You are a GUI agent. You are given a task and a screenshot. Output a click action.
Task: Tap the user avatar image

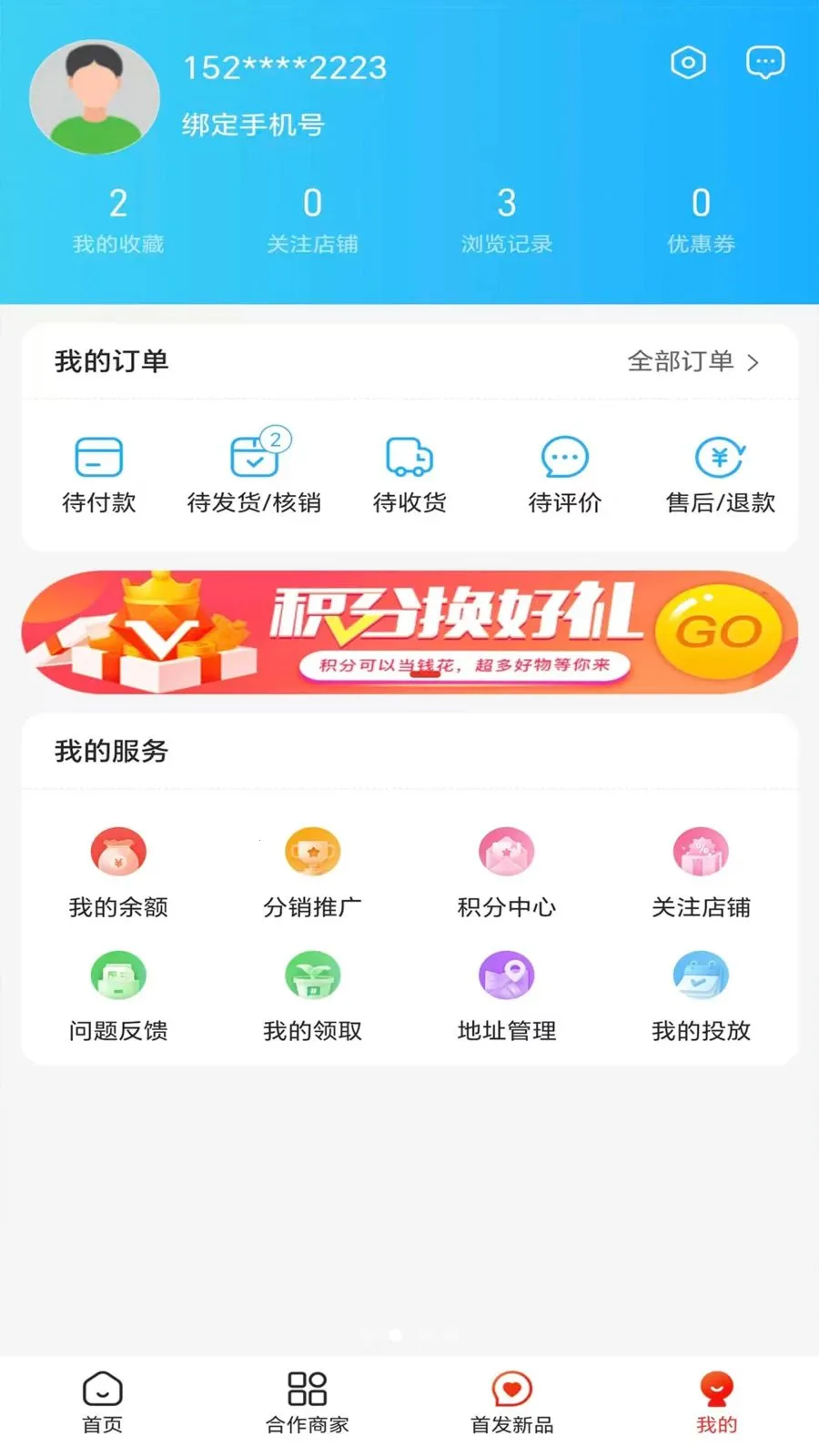(x=95, y=96)
